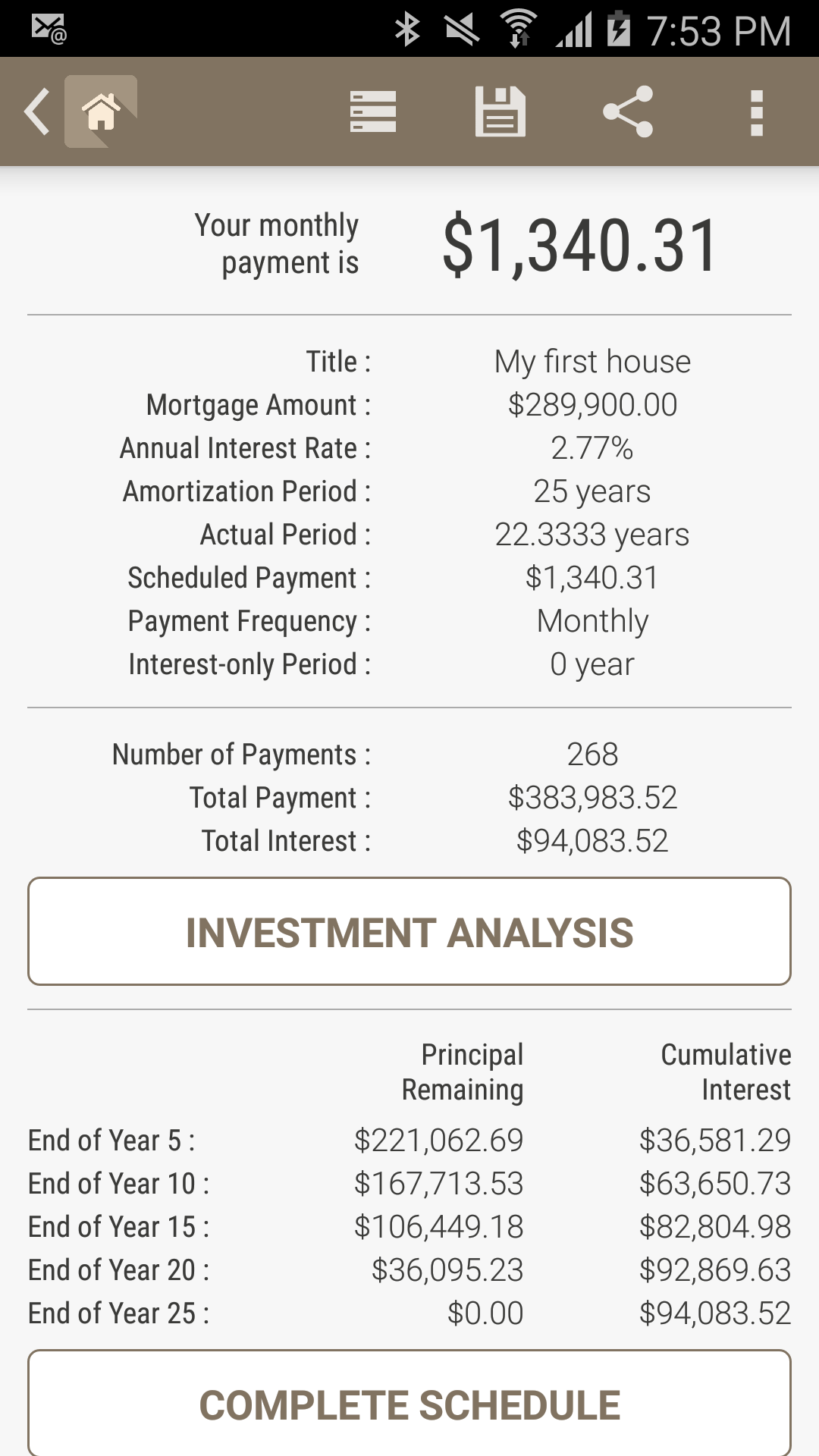Tap the back arrow
Screen dimensions: 819x1456
(36, 111)
